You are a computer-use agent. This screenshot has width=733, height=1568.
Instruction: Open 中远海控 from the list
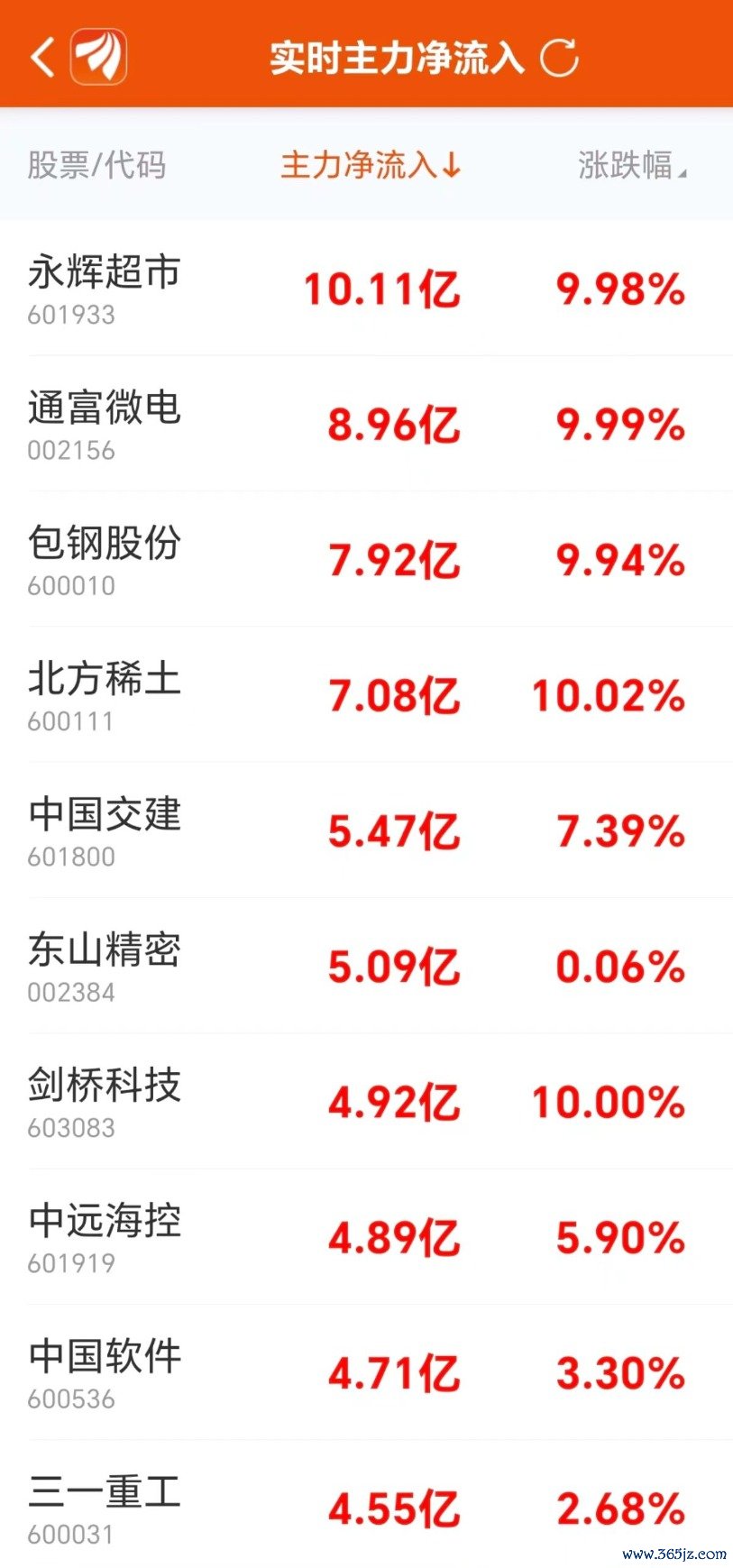click(366, 1236)
